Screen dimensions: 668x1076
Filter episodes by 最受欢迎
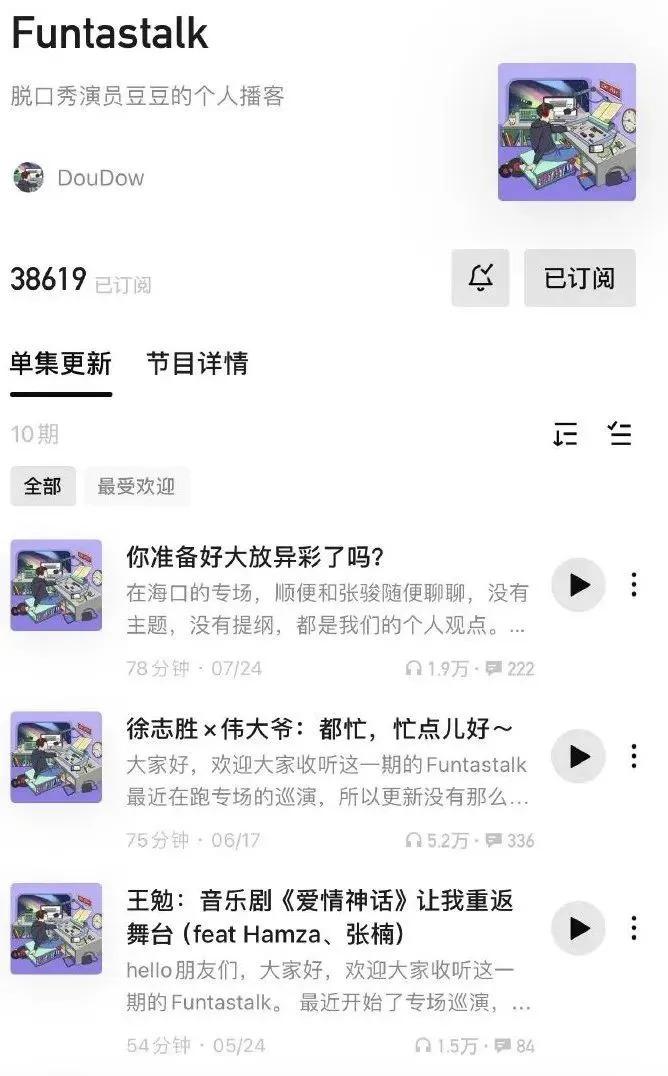[136, 486]
